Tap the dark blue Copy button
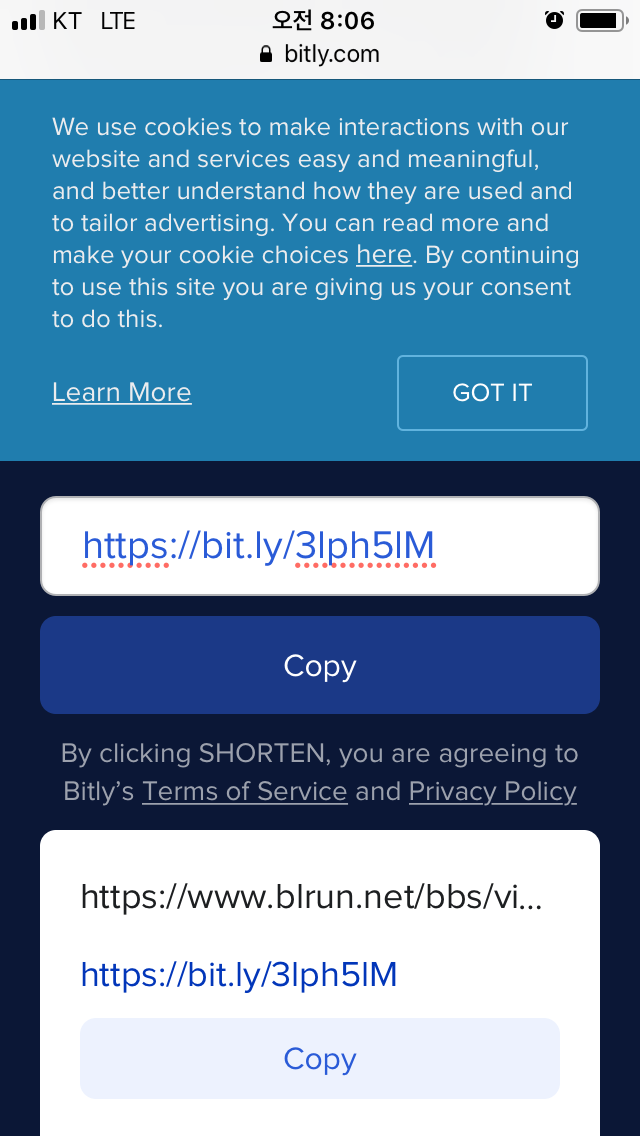Image resolution: width=640 pixels, height=1136 pixels. 320,665
